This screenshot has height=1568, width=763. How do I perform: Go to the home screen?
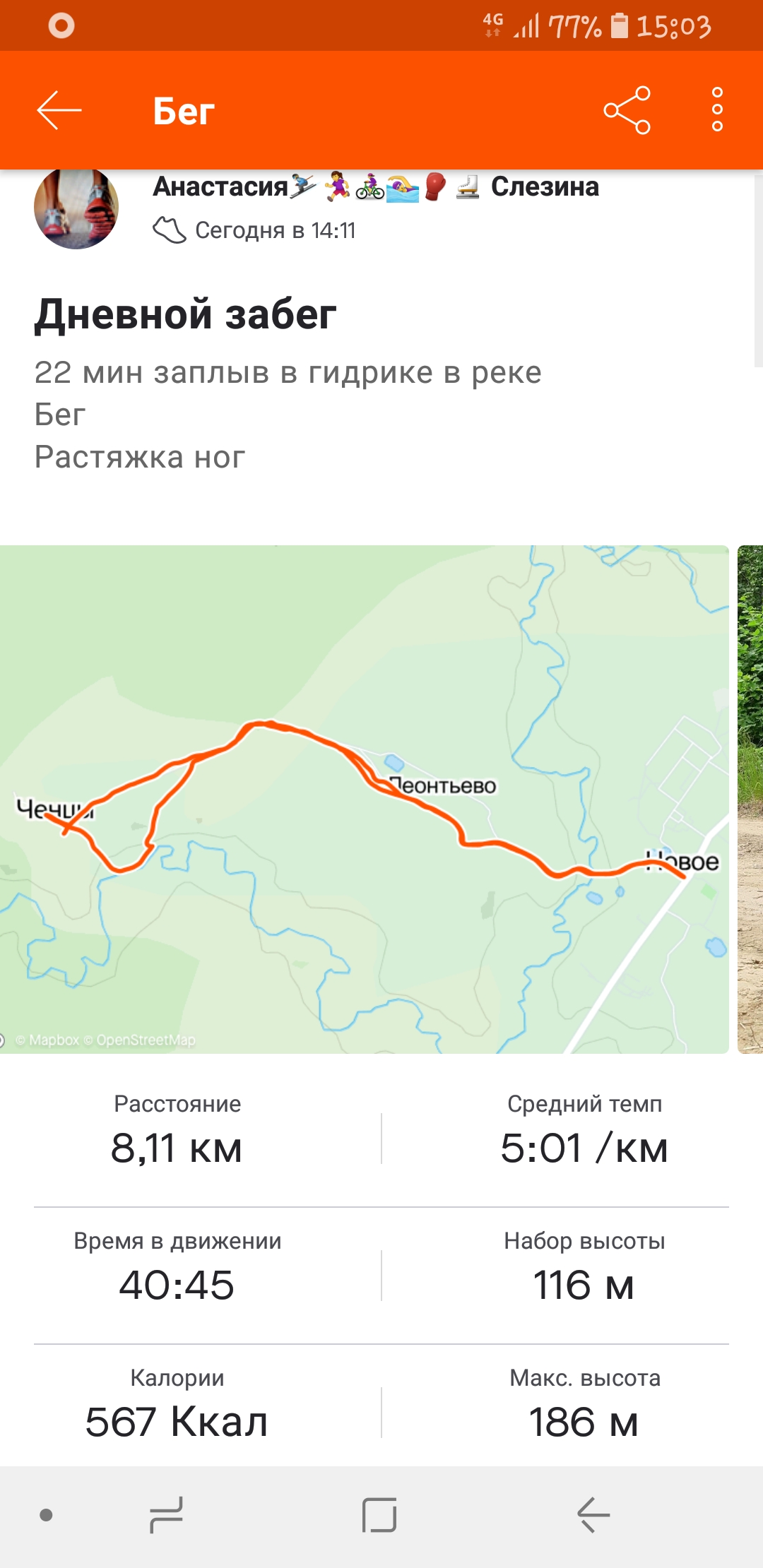click(379, 1515)
